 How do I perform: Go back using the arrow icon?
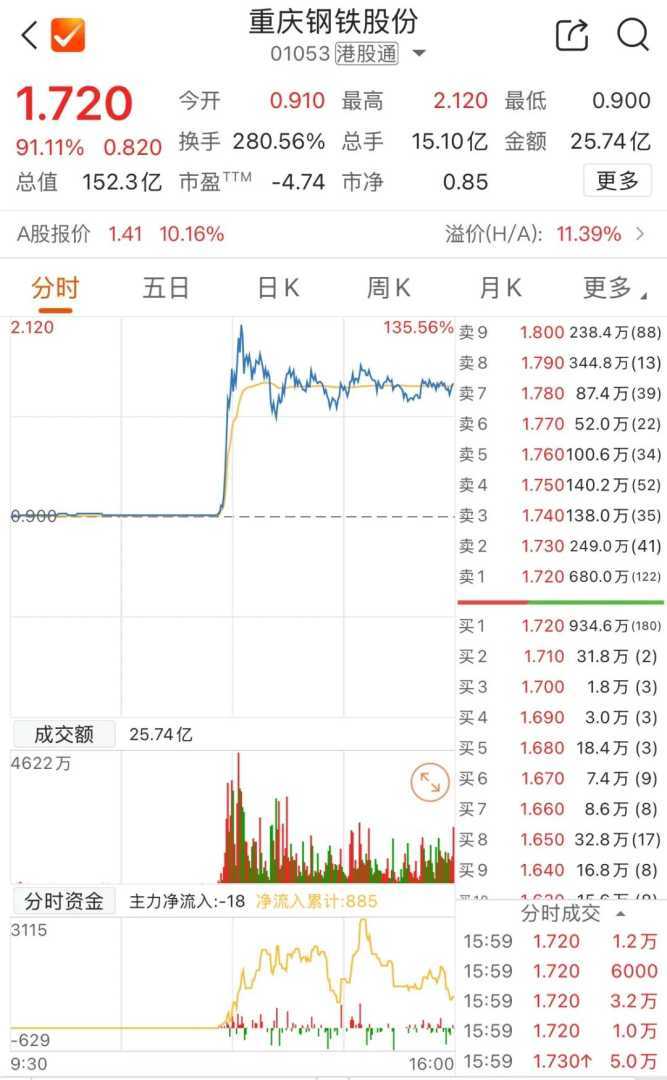click(29, 36)
